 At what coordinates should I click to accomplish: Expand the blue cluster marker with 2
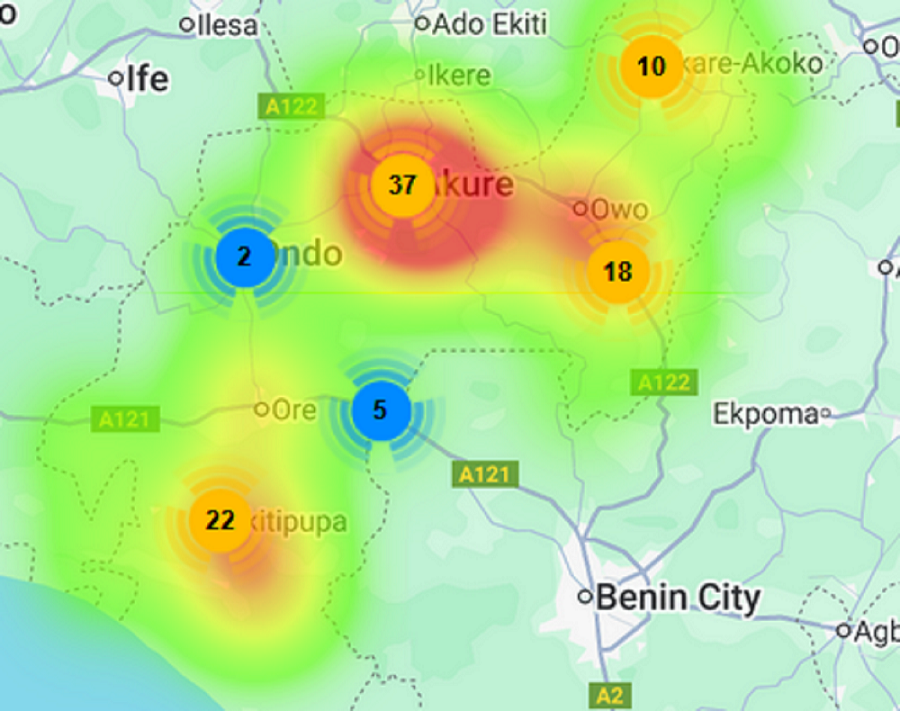[x=245, y=257]
